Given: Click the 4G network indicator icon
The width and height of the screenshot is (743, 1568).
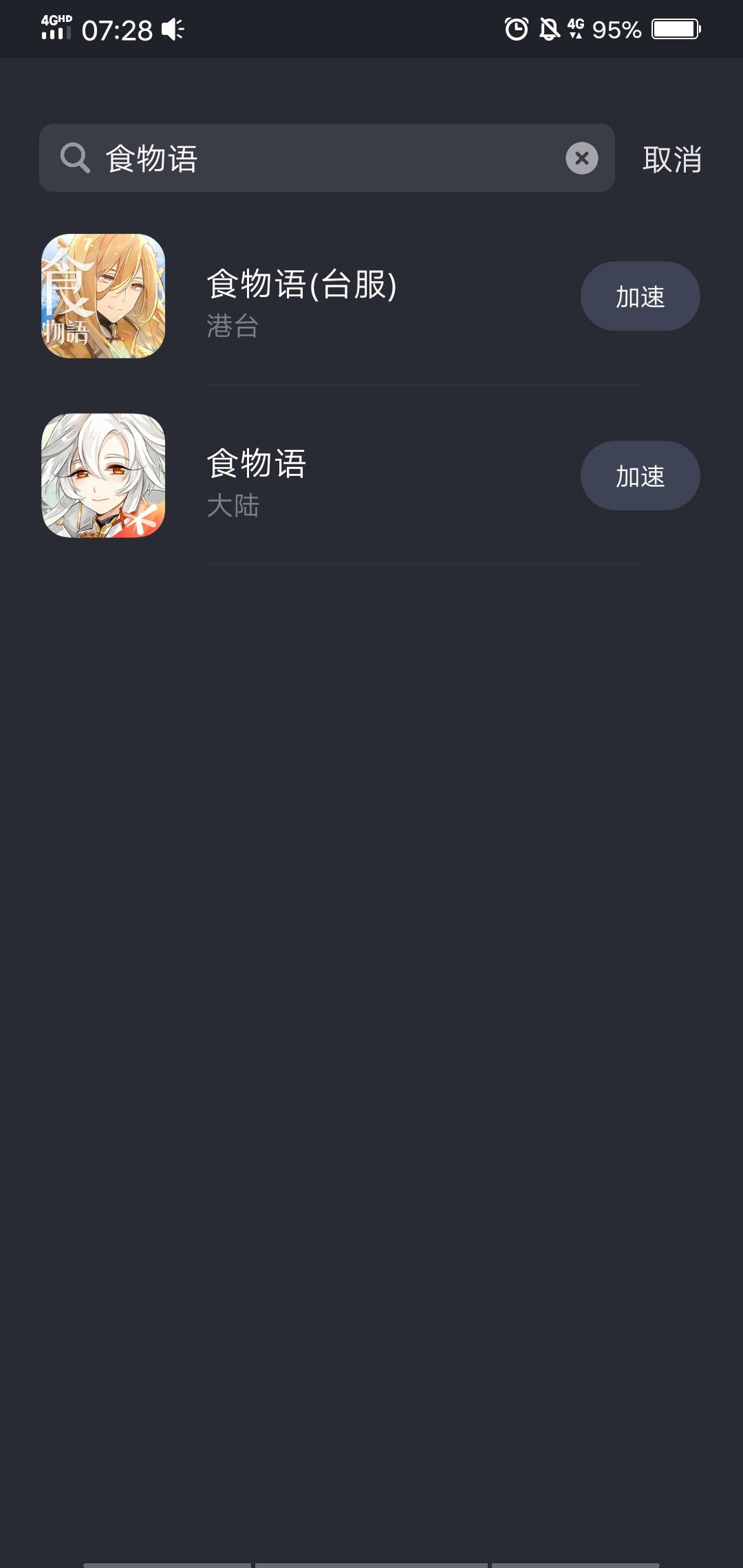Looking at the screenshot, I should pos(577,28).
